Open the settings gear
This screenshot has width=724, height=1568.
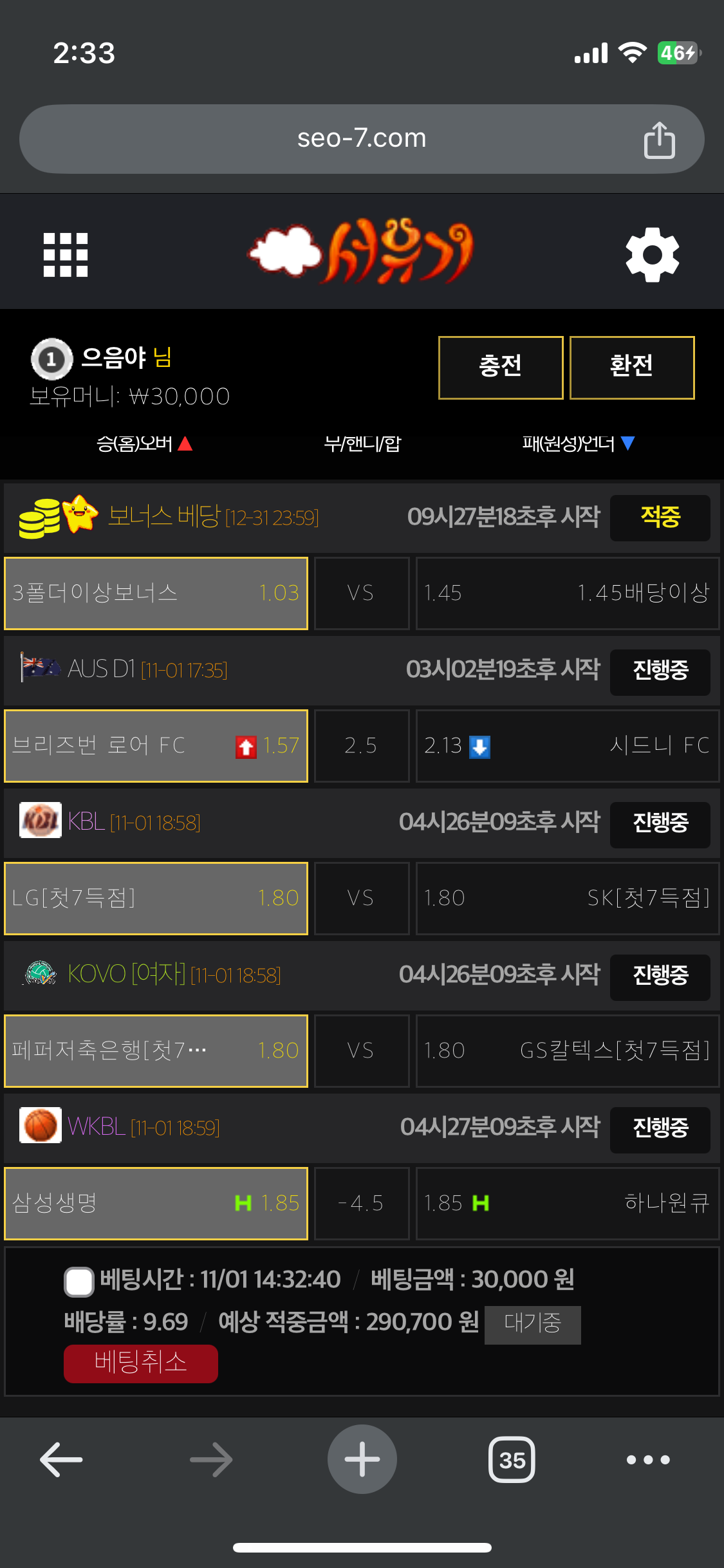pos(652,254)
